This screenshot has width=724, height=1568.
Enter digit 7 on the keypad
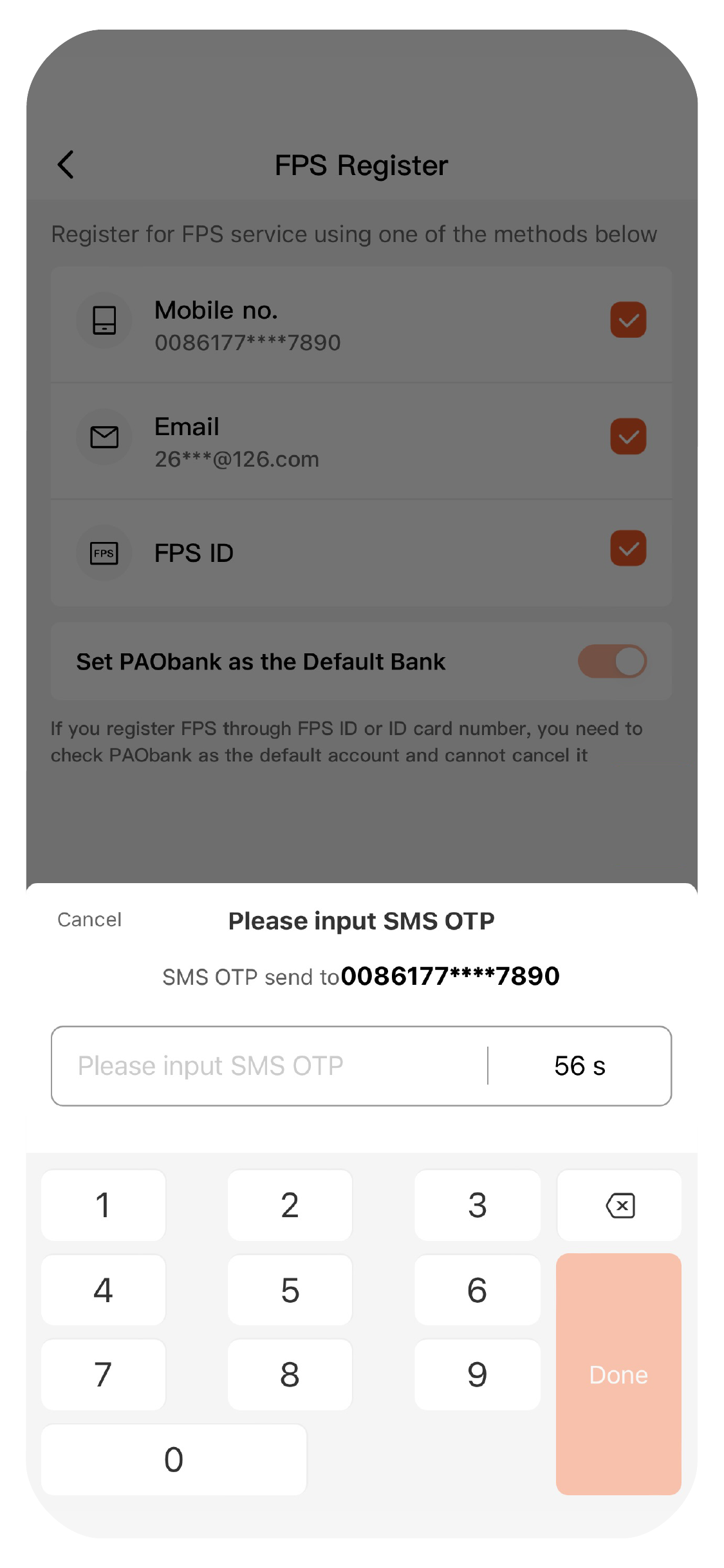104,1375
